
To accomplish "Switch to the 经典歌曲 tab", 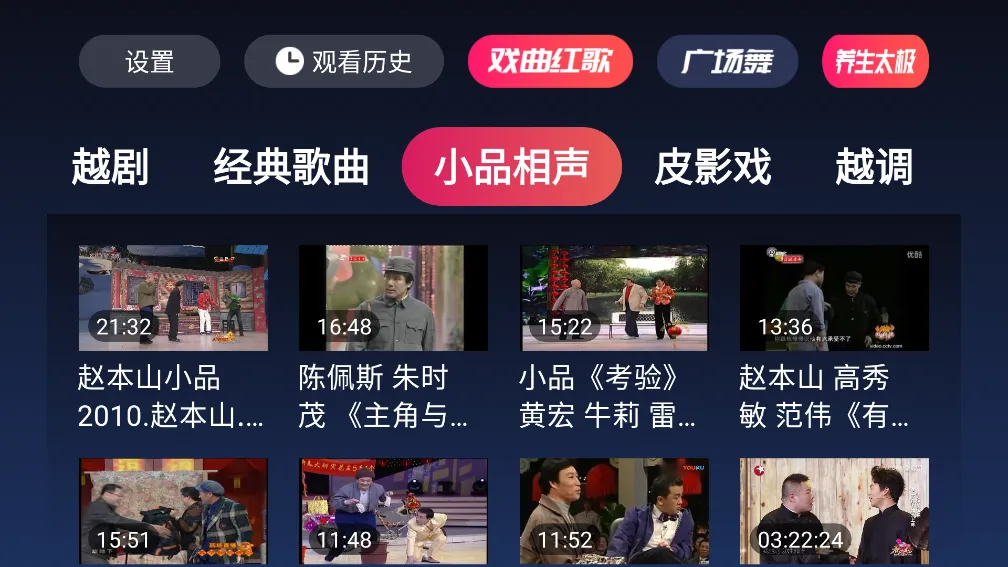I will (291, 167).
